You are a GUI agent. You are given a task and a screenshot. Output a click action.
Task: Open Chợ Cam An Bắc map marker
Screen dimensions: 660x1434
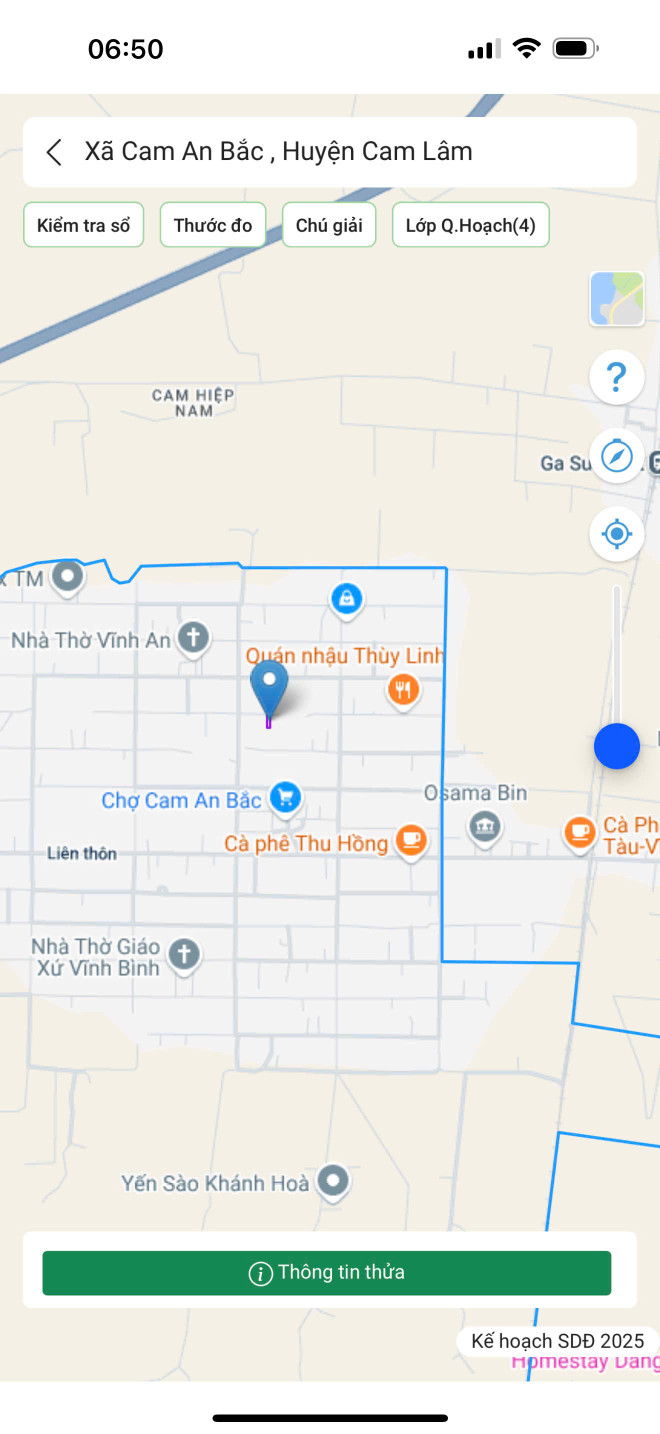pos(287,797)
